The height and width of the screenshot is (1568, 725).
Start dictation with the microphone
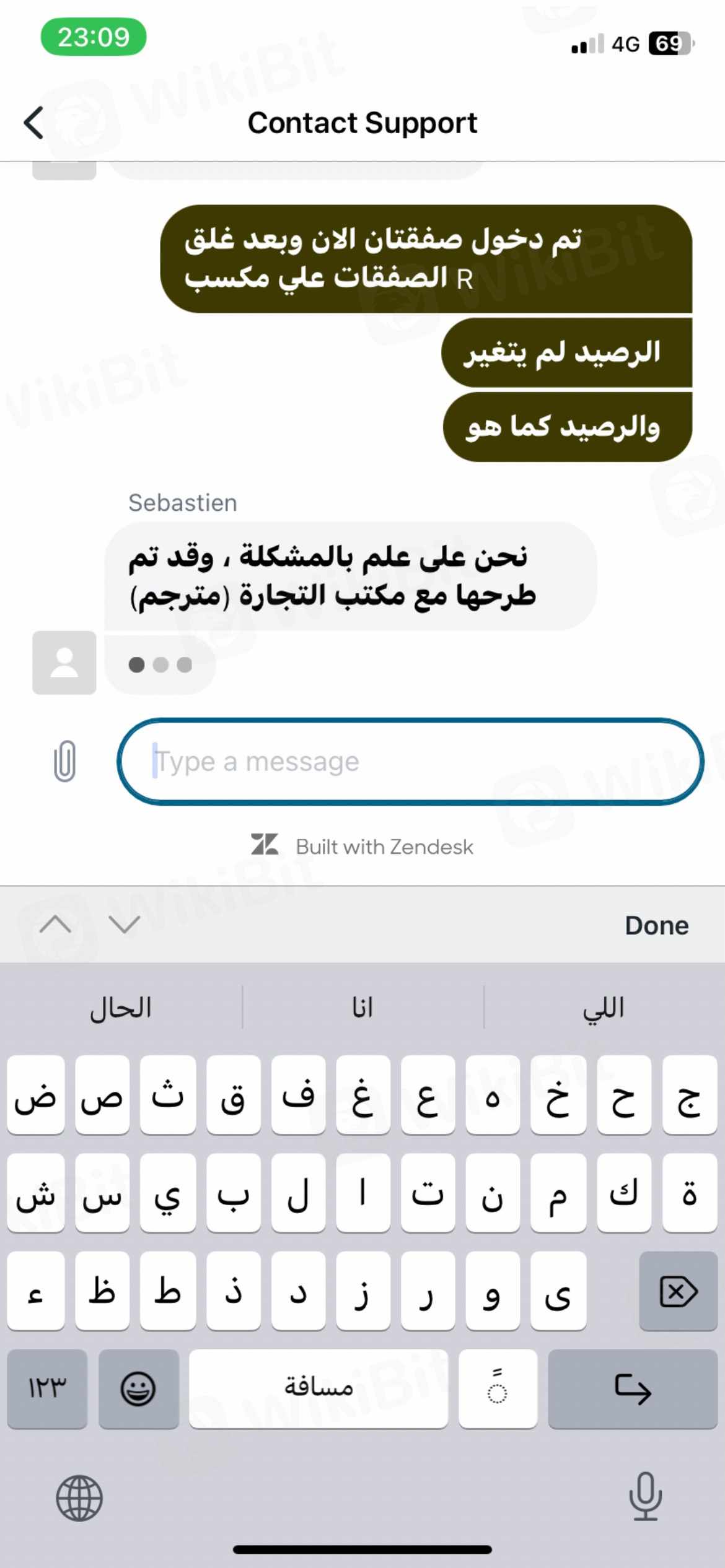tap(645, 1497)
